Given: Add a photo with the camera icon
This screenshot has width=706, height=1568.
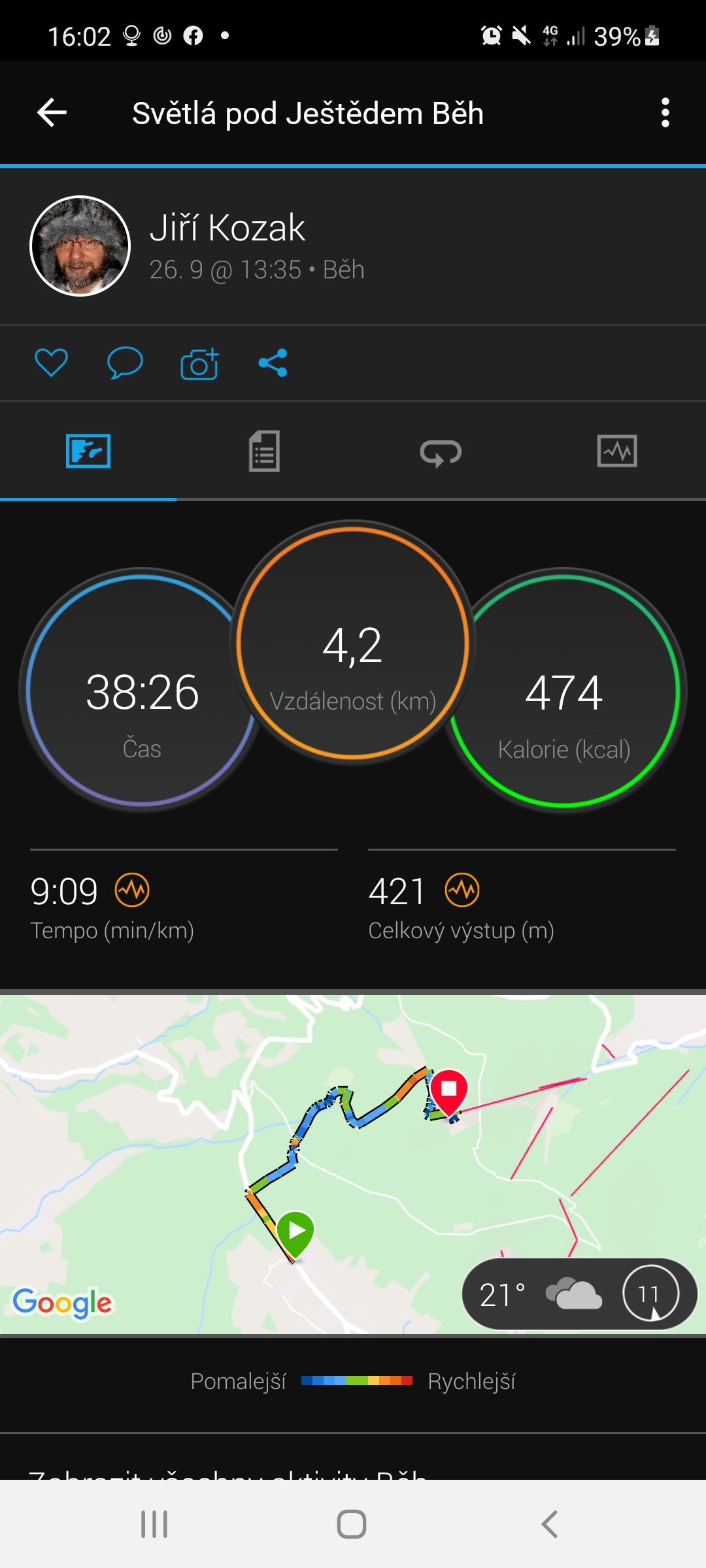Looking at the screenshot, I should click(x=199, y=363).
